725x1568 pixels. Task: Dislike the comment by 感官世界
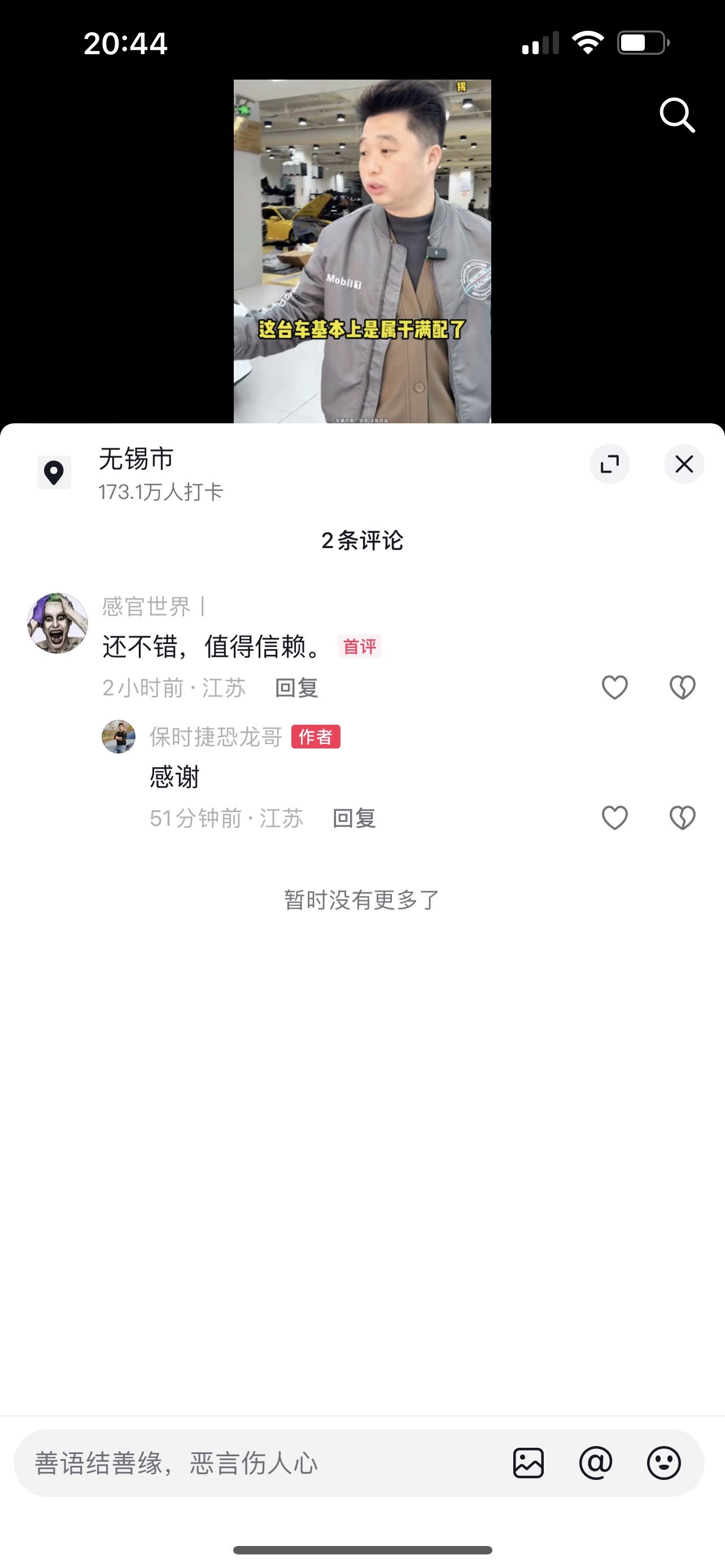point(683,688)
